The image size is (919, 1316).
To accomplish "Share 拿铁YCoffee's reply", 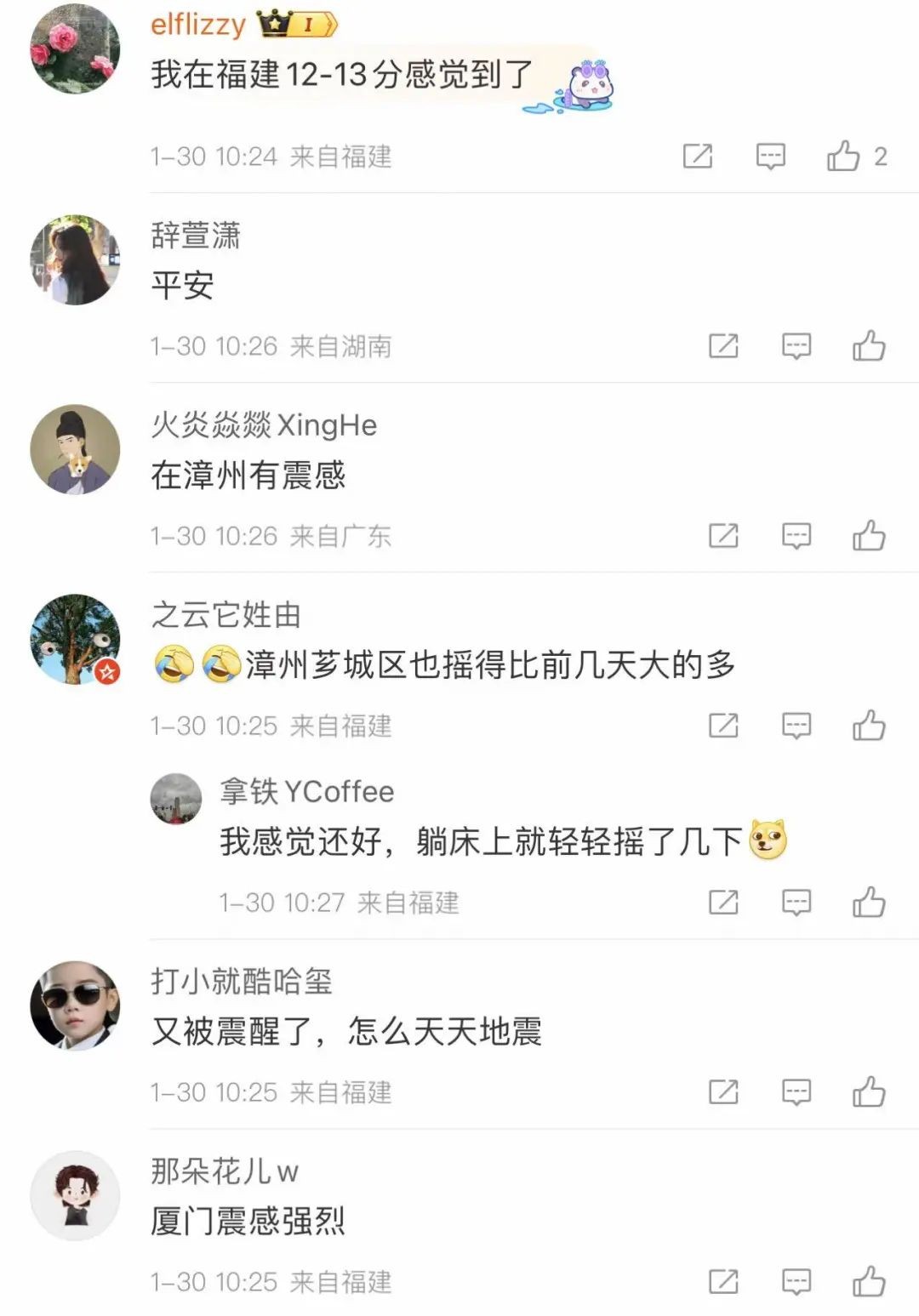I will [x=723, y=903].
